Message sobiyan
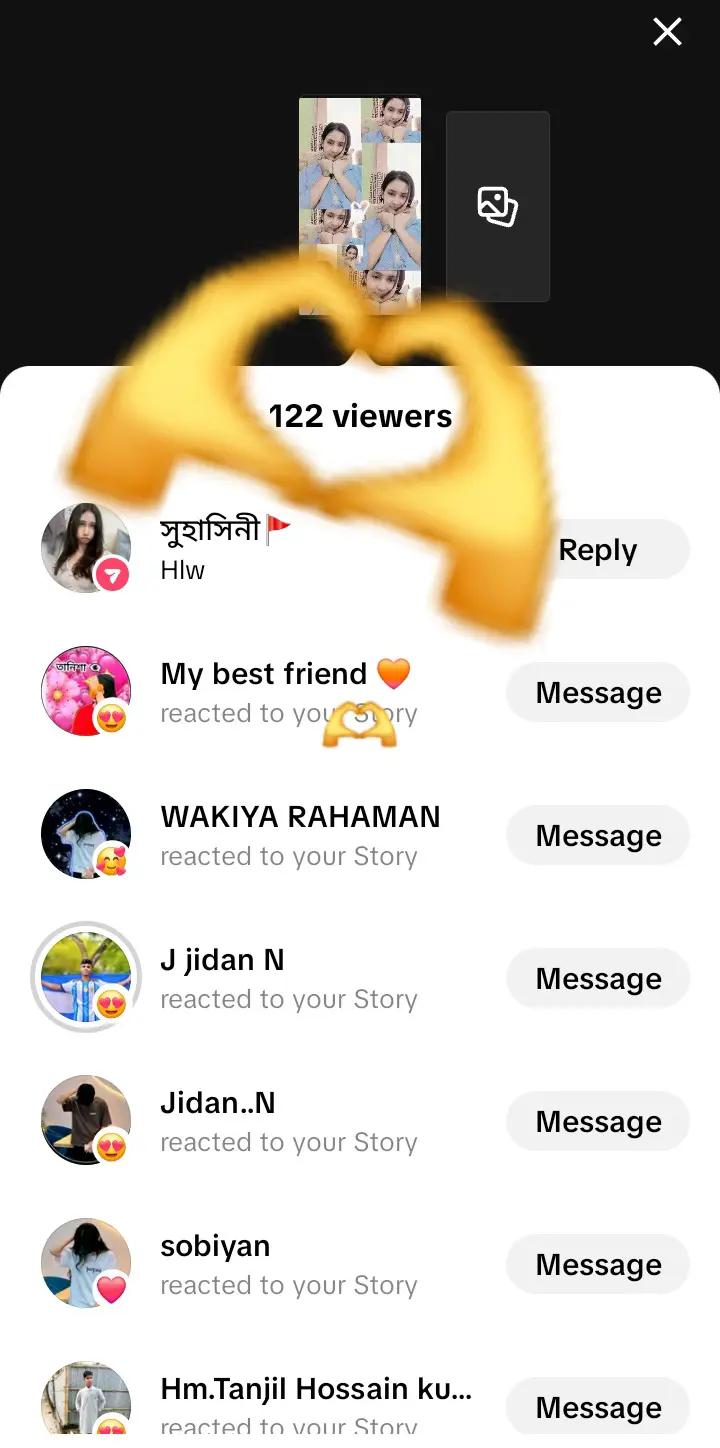 click(598, 1264)
